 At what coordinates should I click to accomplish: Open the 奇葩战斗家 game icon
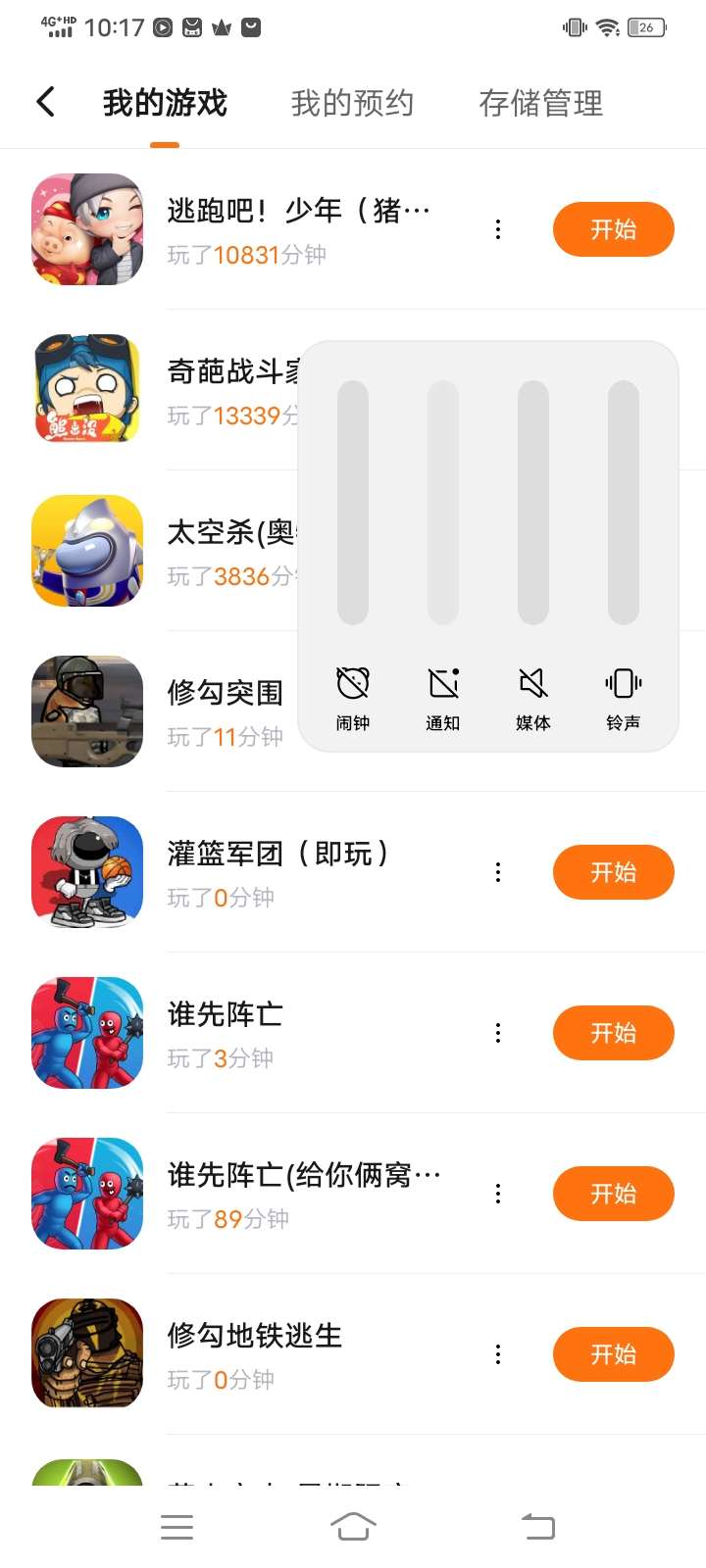tap(88, 390)
